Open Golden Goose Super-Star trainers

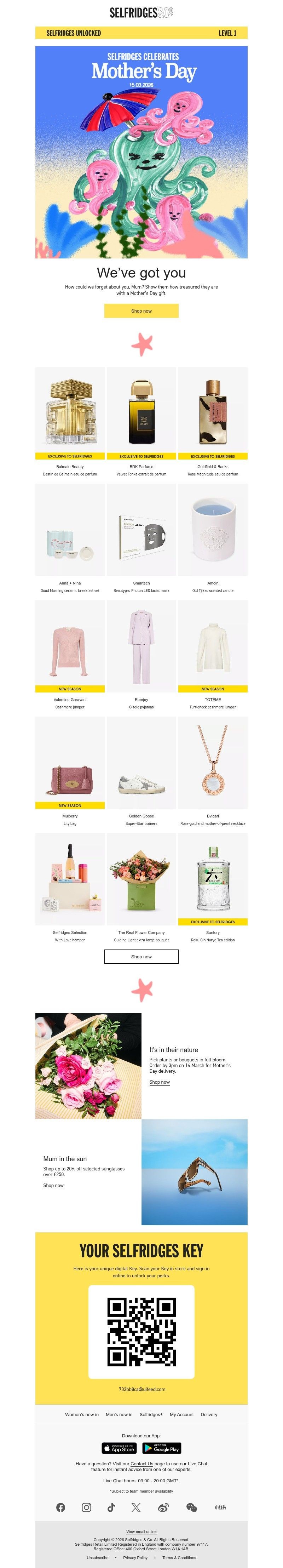pos(141,763)
